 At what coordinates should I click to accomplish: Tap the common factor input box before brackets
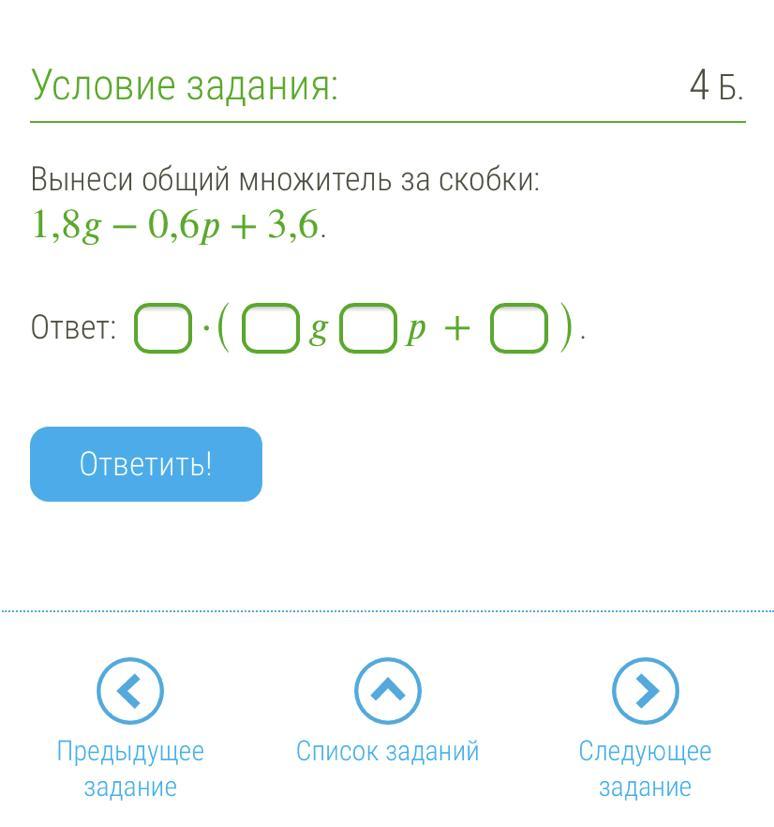163,328
